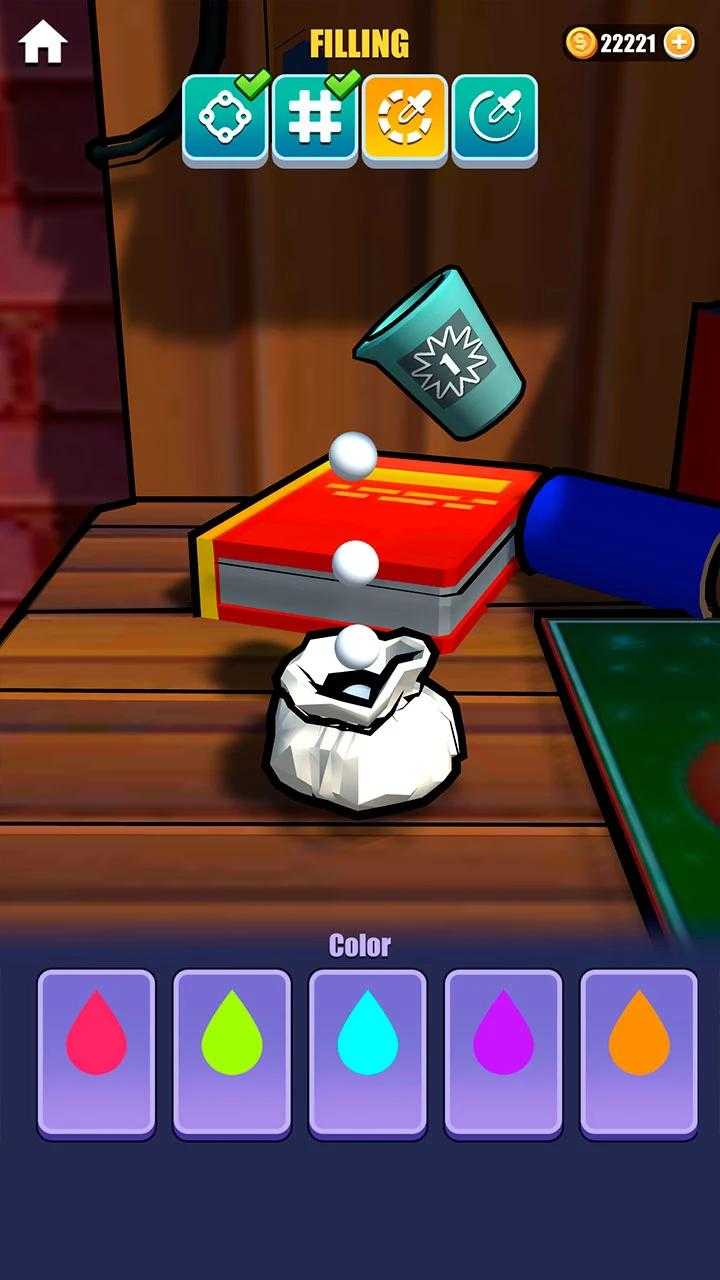Screen dimensions: 720x1280
Task: Pick the cyan color drop
Action: click(367, 1054)
